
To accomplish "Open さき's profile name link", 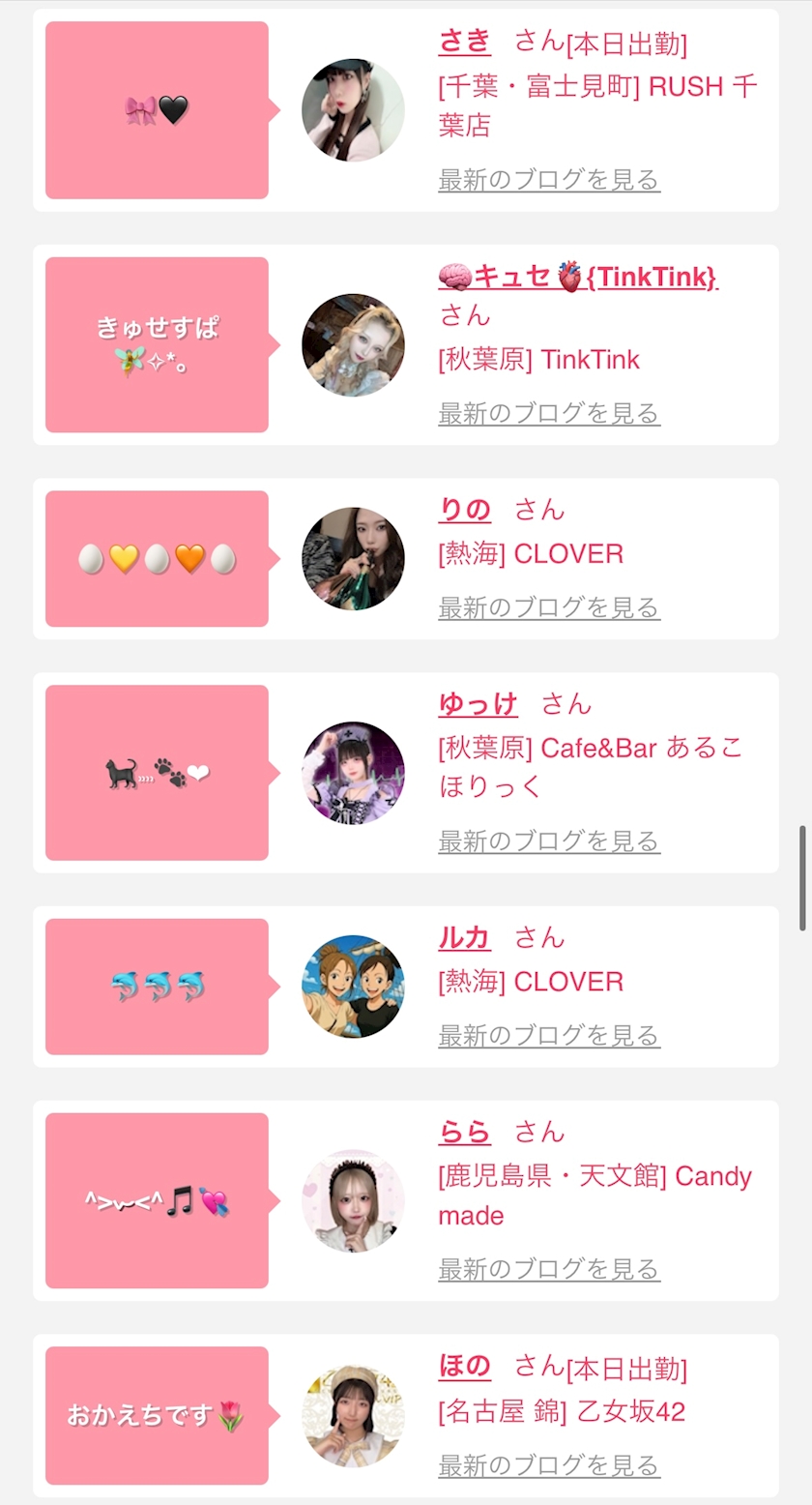I will 465,41.
